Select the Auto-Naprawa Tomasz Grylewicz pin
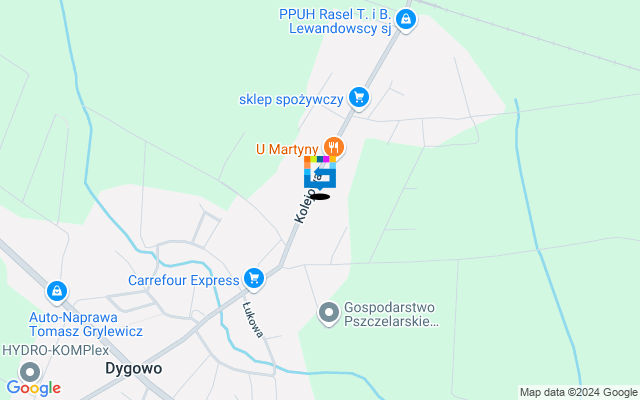This screenshot has width=640, height=400. click(57, 292)
